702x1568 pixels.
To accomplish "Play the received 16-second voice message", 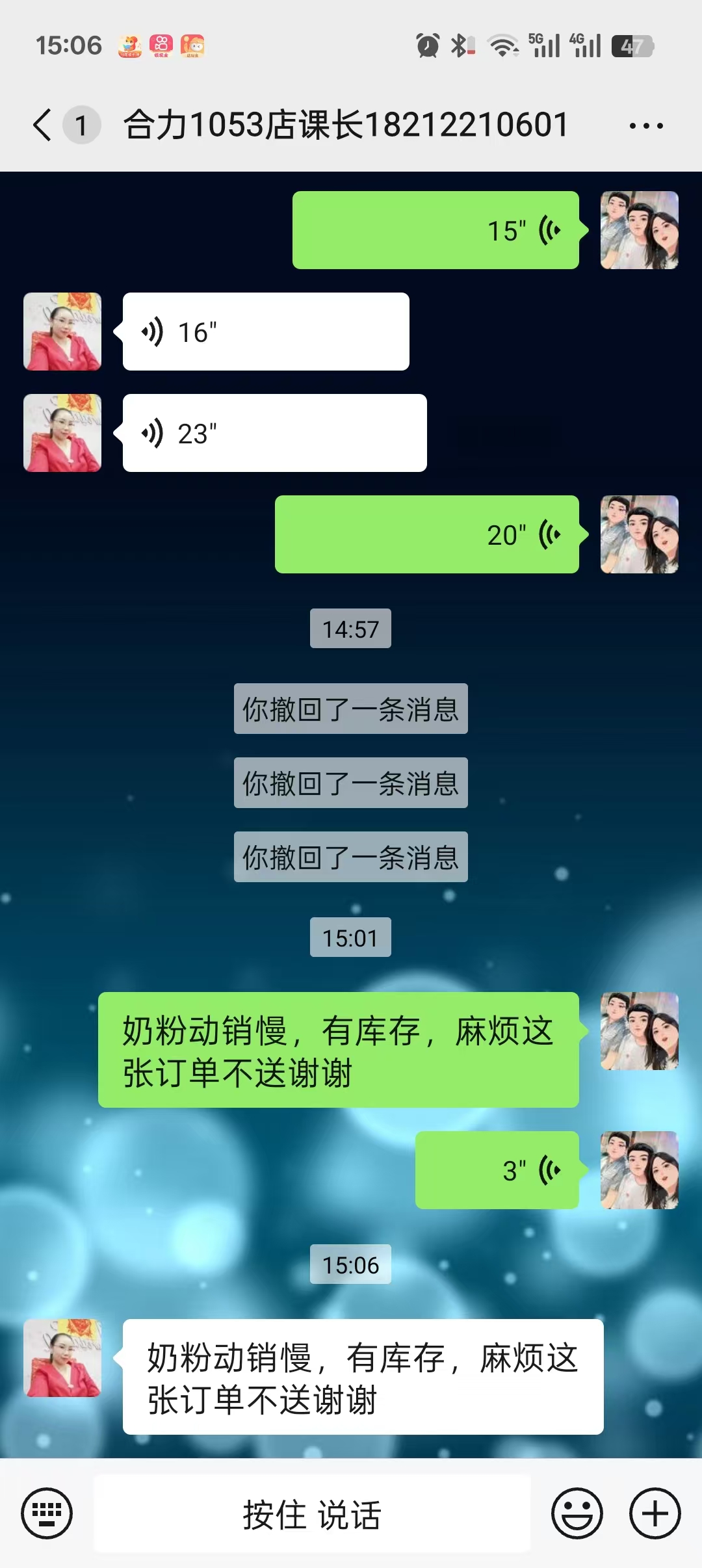I will pyautogui.click(x=266, y=332).
